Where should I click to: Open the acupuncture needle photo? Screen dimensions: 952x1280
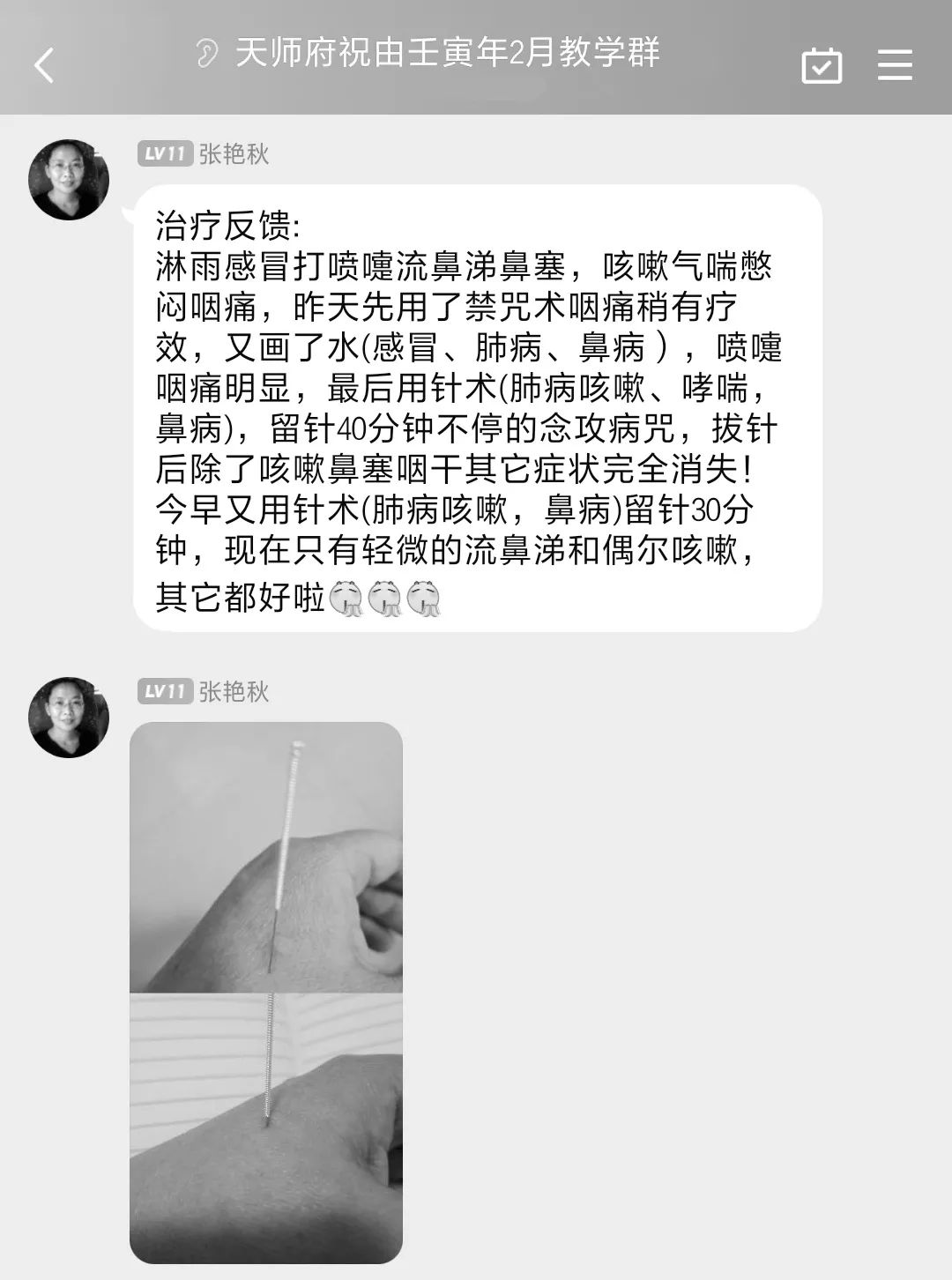[x=266, y=992]
